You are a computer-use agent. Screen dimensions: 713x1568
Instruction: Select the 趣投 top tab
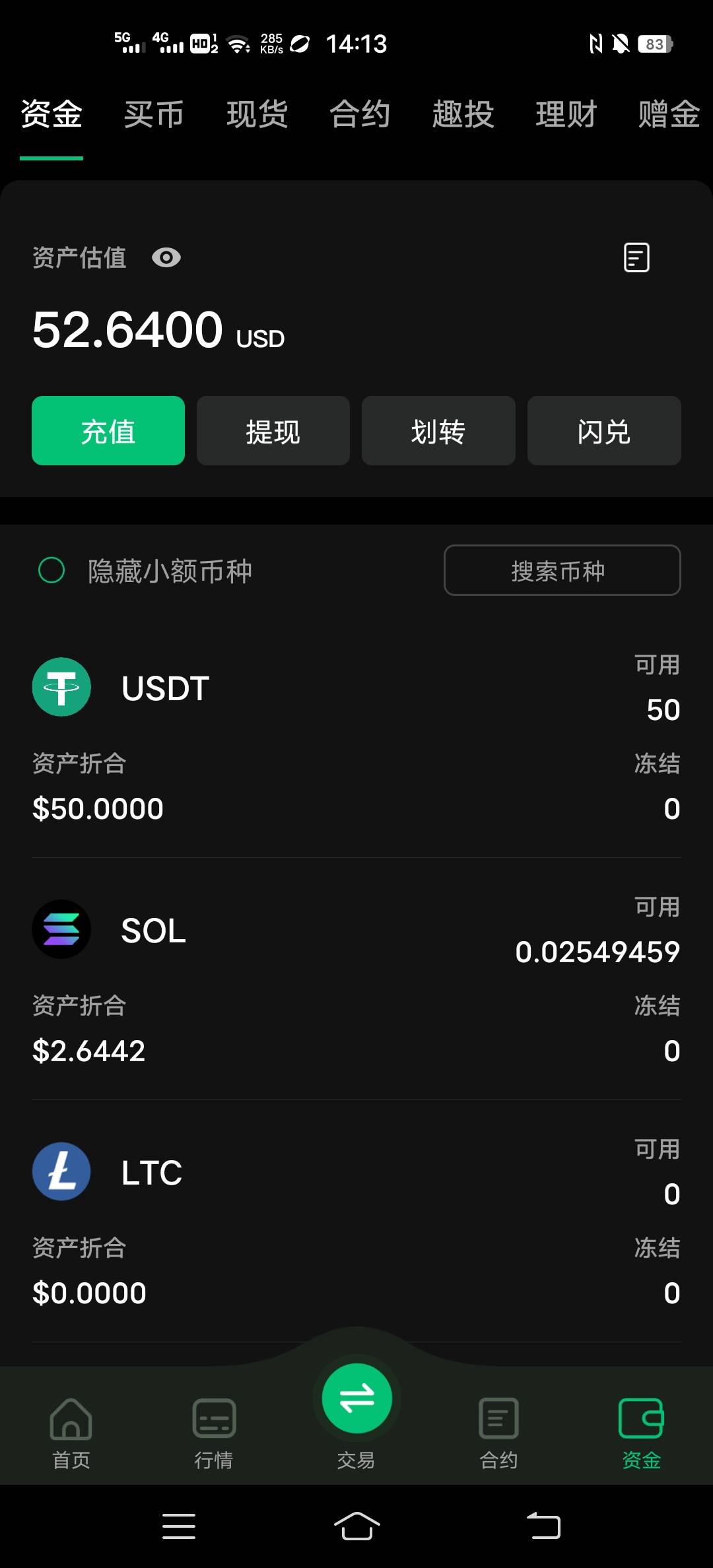point(463,114)
